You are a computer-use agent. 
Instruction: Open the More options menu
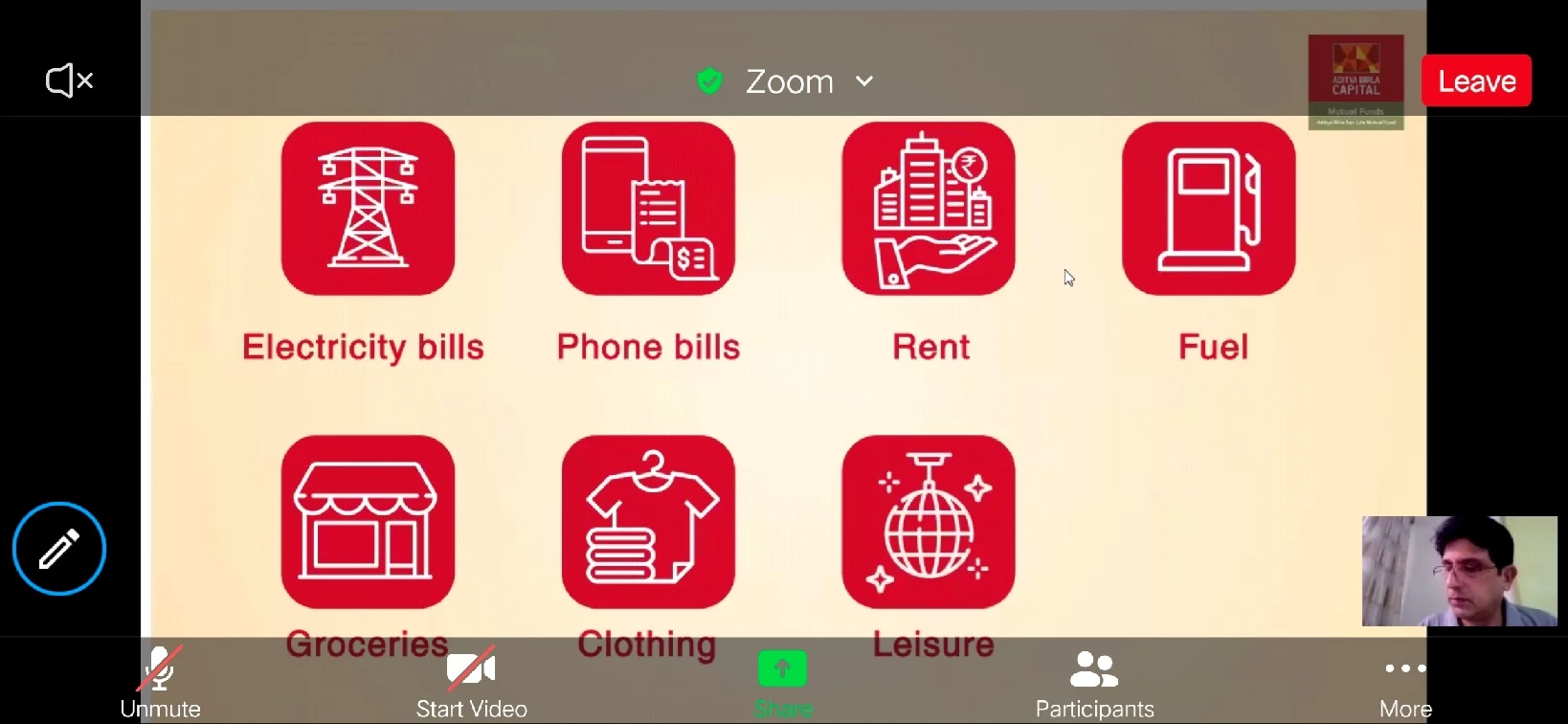tap(1405, 682)
